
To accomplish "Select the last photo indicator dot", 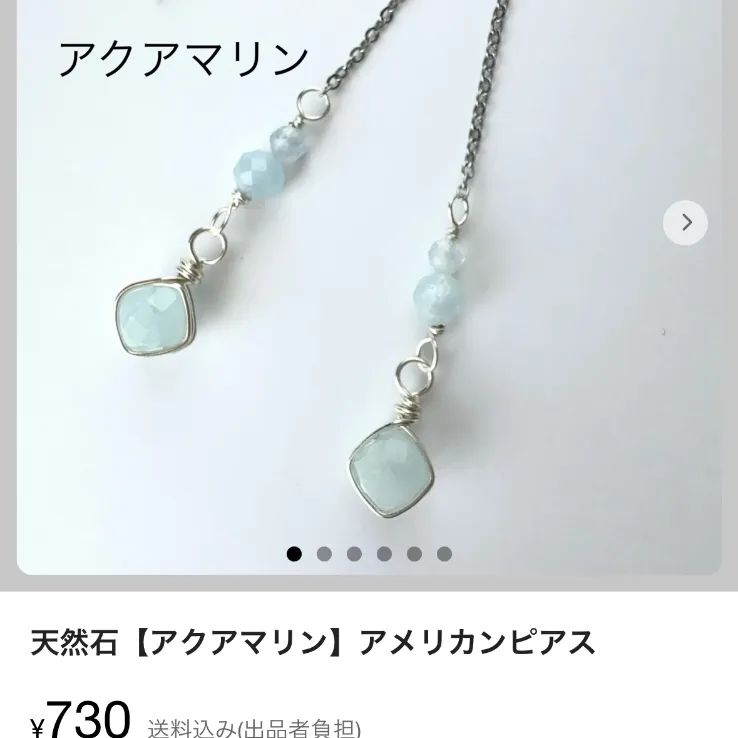I will pos(444,554).
